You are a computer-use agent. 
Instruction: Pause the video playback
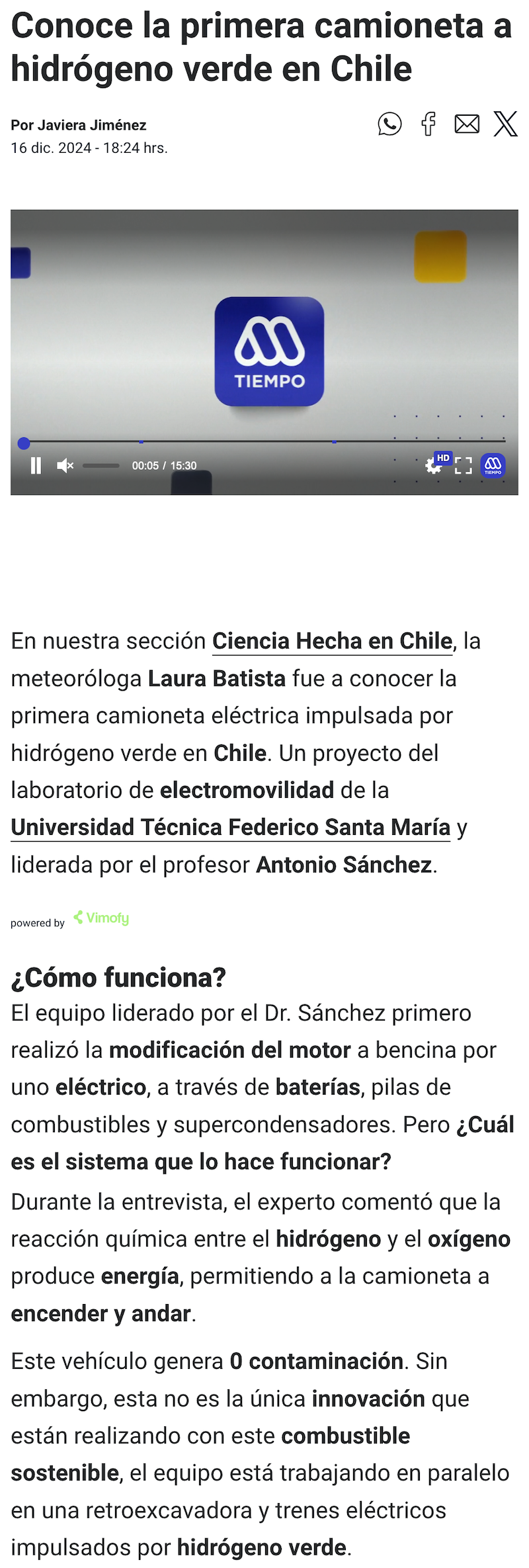point(36,466)
